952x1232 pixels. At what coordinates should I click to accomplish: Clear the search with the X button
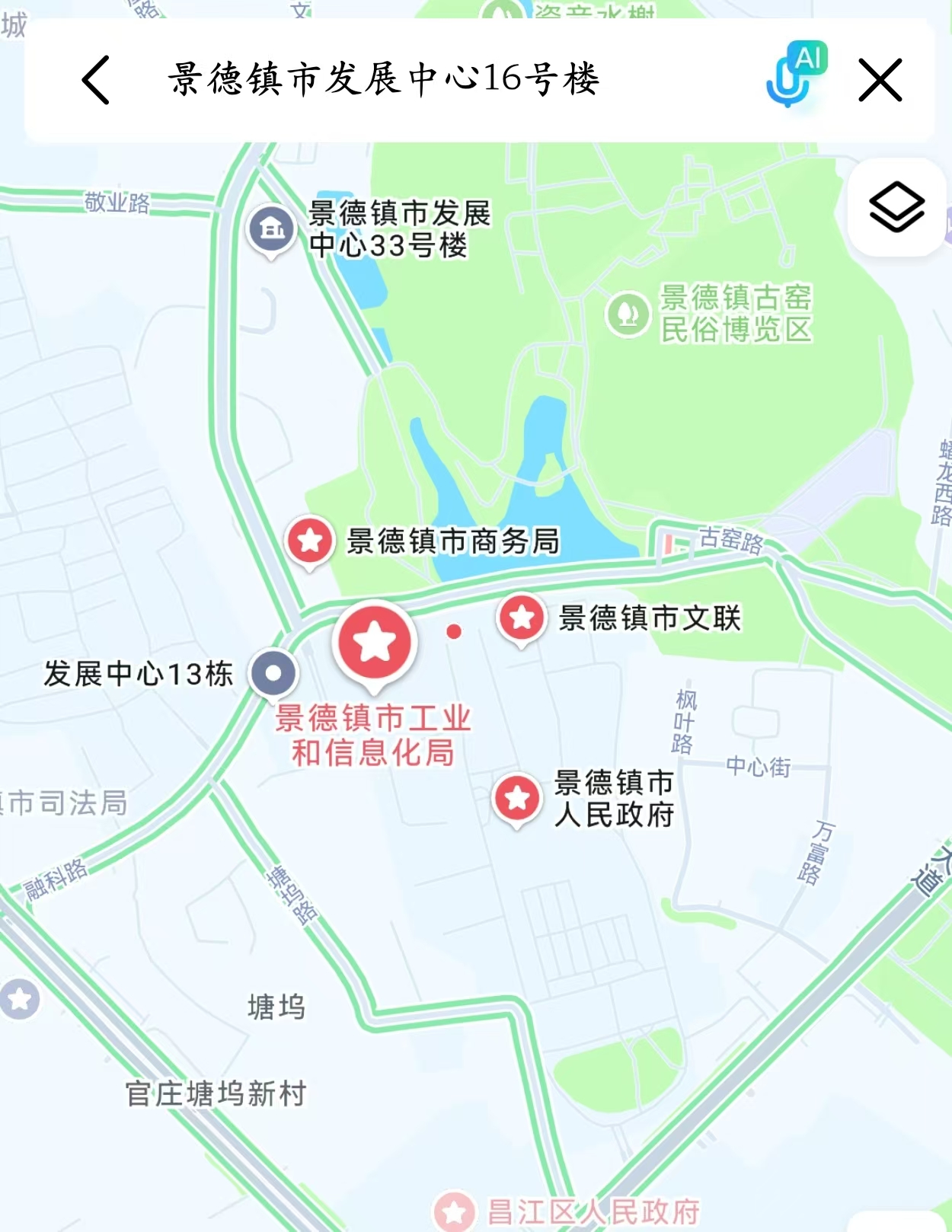pos(880,80)
